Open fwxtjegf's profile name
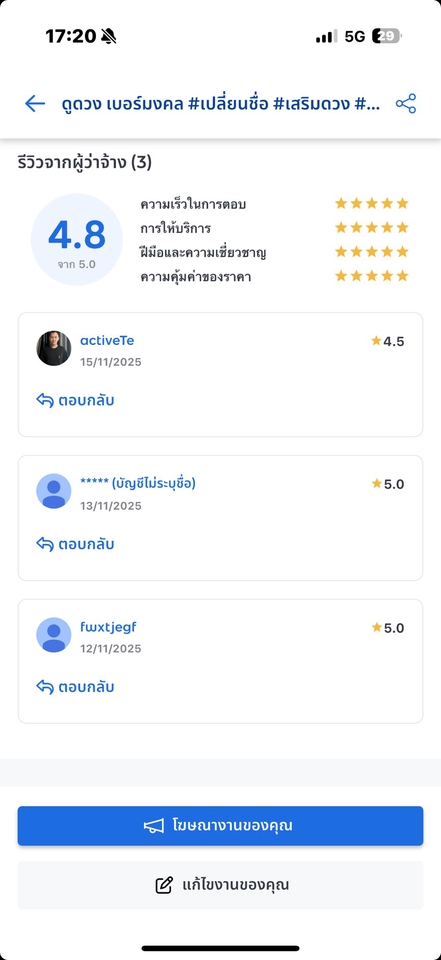The height and width of the screenshot is (960, 441). tap(108, 628)
